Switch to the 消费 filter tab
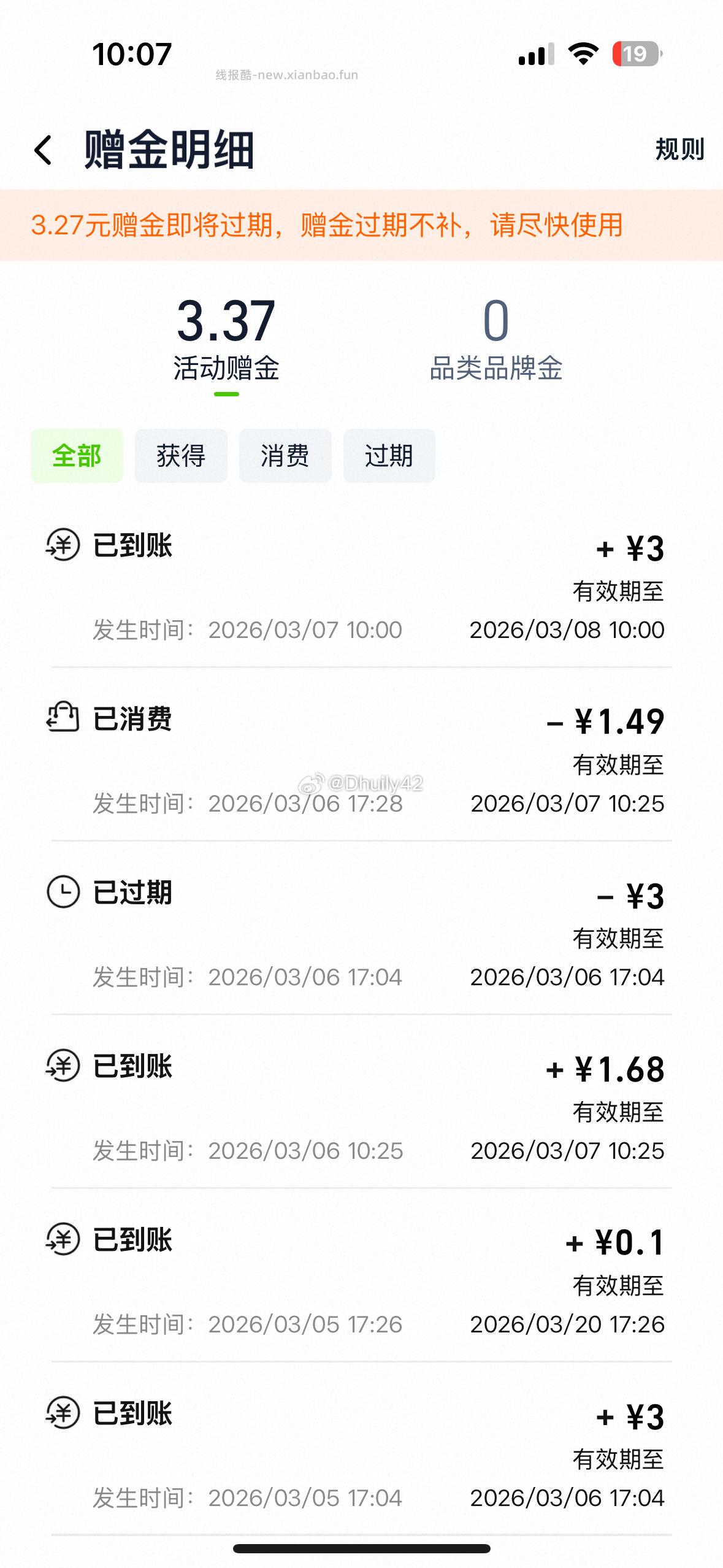This screenshot has height=1568, width=723. pyautogui.click(x=285, y=456)
